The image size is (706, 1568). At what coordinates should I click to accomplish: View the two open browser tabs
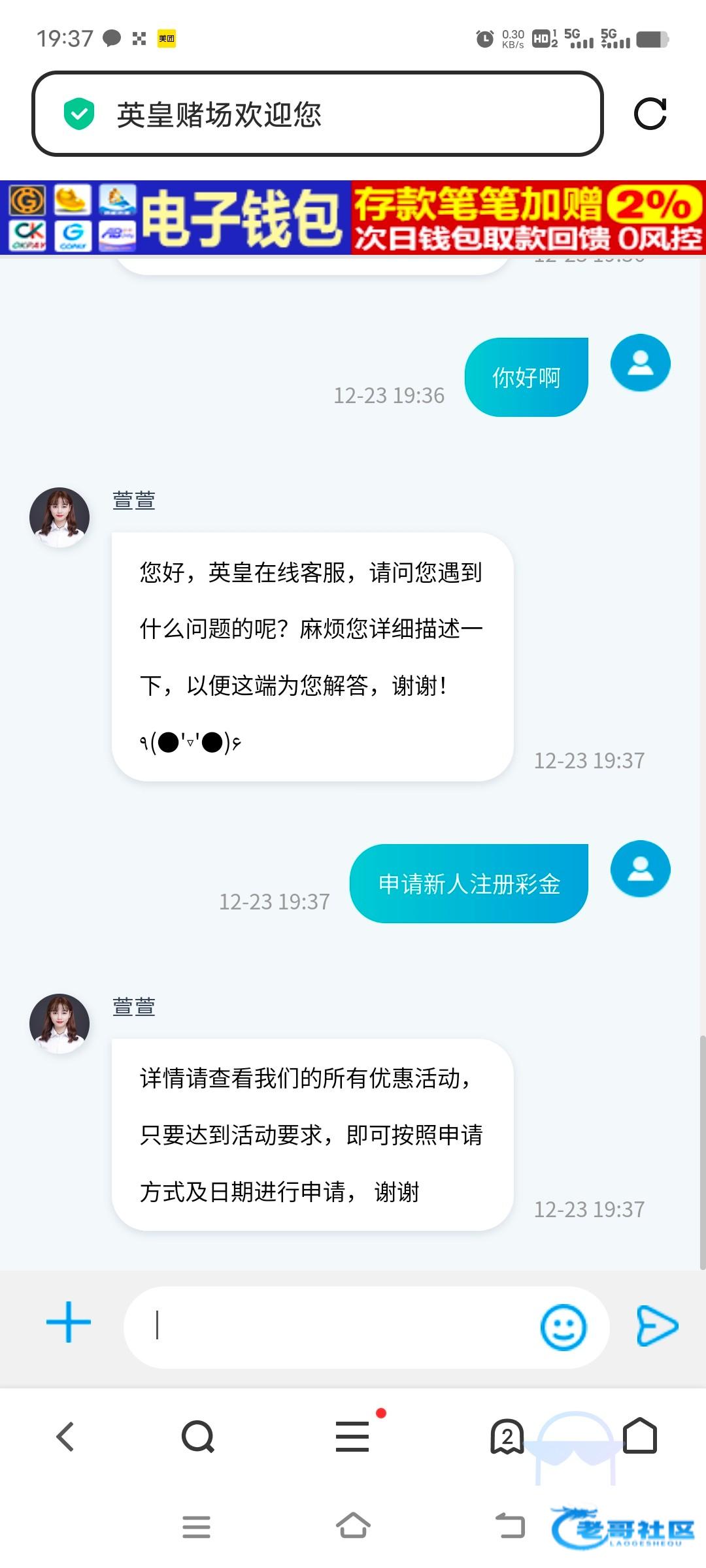(x=507, y=1437)
